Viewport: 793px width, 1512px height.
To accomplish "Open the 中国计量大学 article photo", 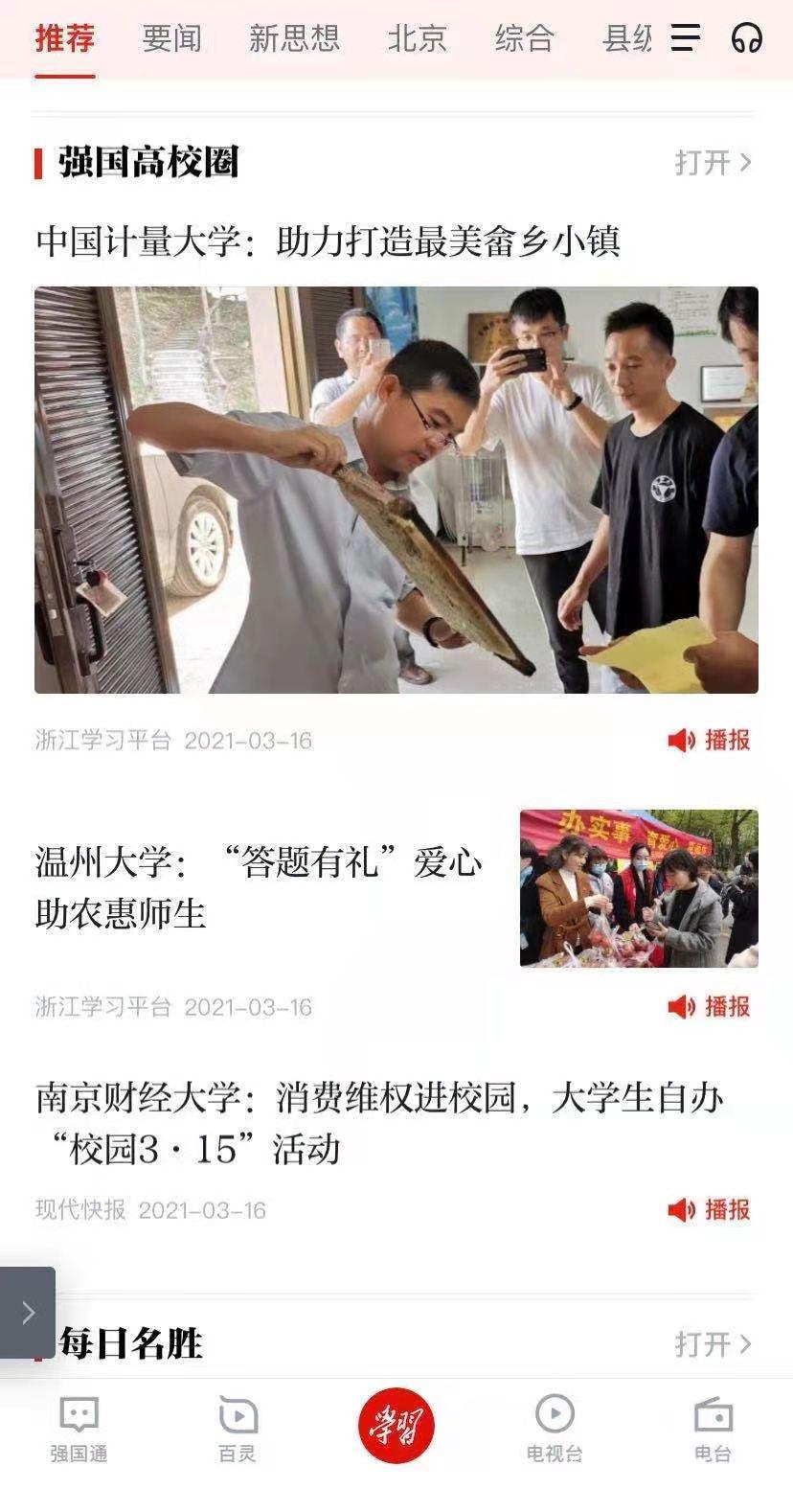I will (396, 490).
